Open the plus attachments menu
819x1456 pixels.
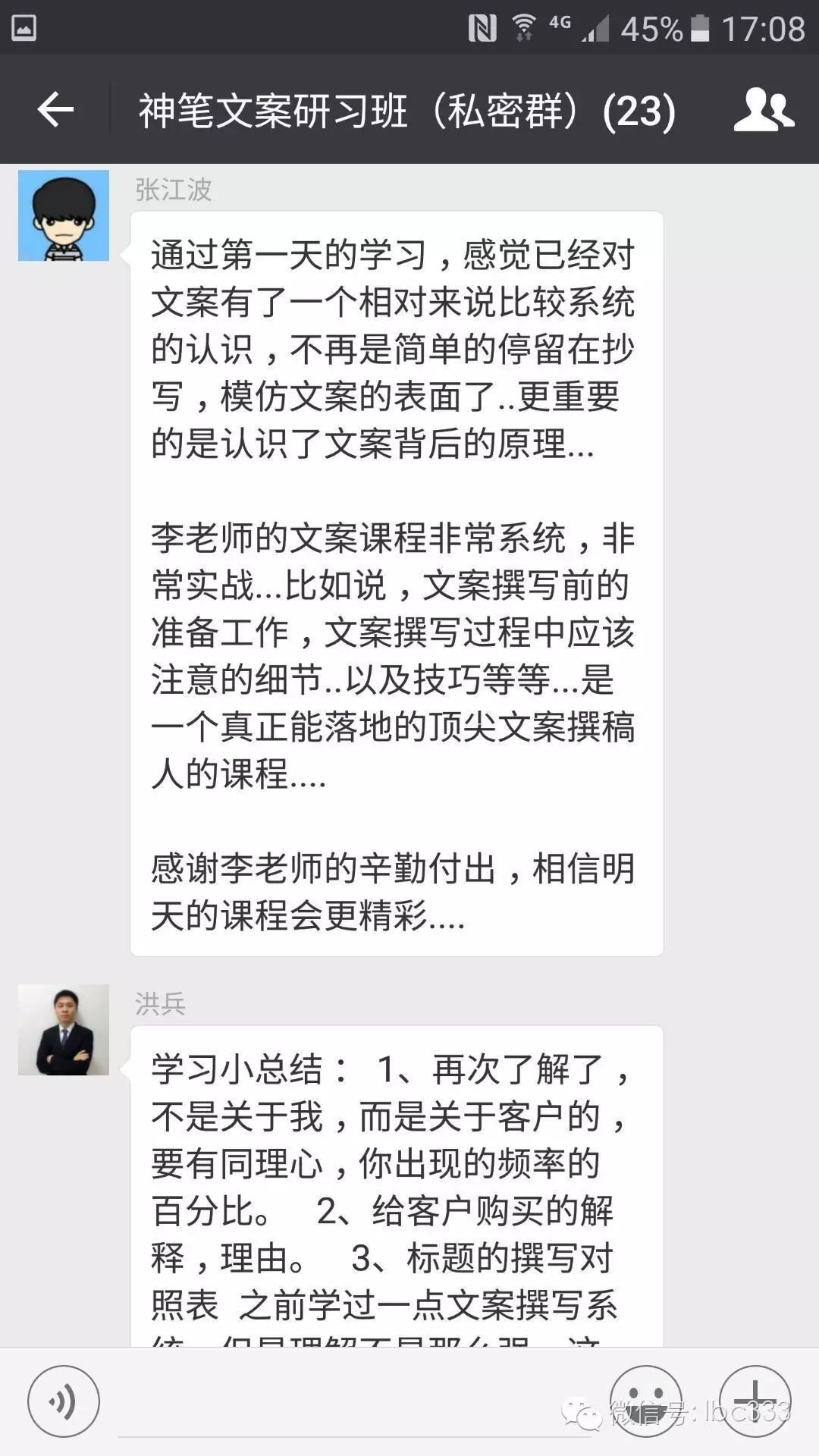click(x=755, y=1401)
